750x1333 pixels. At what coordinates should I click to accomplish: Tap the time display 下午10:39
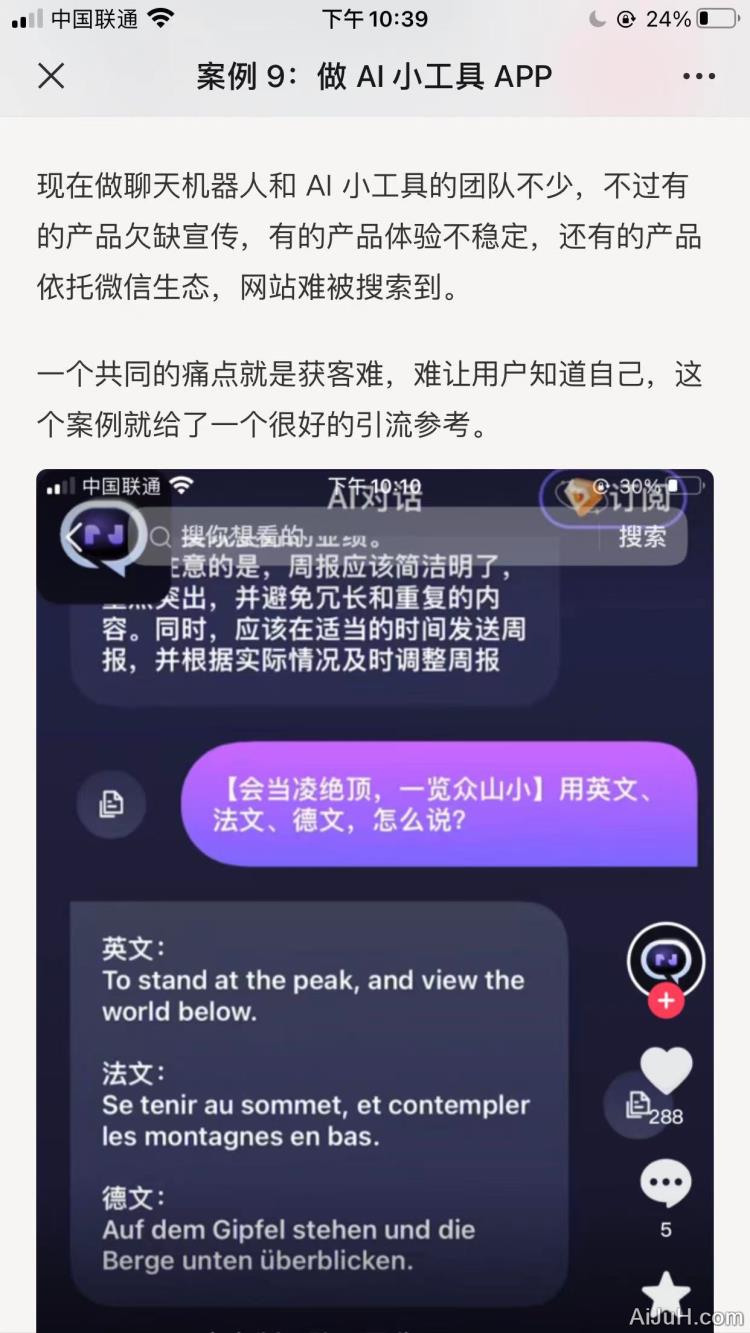pos(375,17)
